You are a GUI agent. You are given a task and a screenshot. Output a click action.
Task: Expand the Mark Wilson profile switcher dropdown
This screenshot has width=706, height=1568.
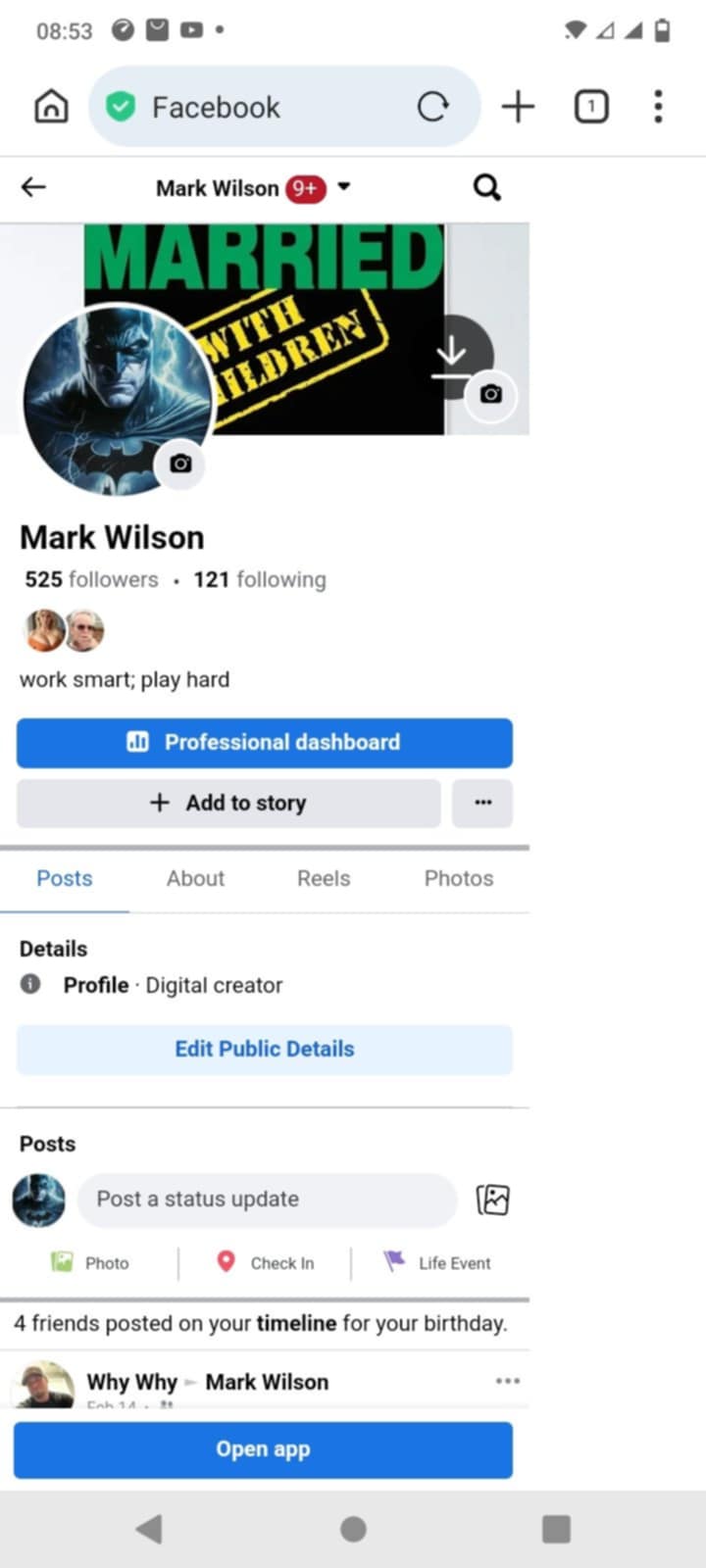point(344,186)
